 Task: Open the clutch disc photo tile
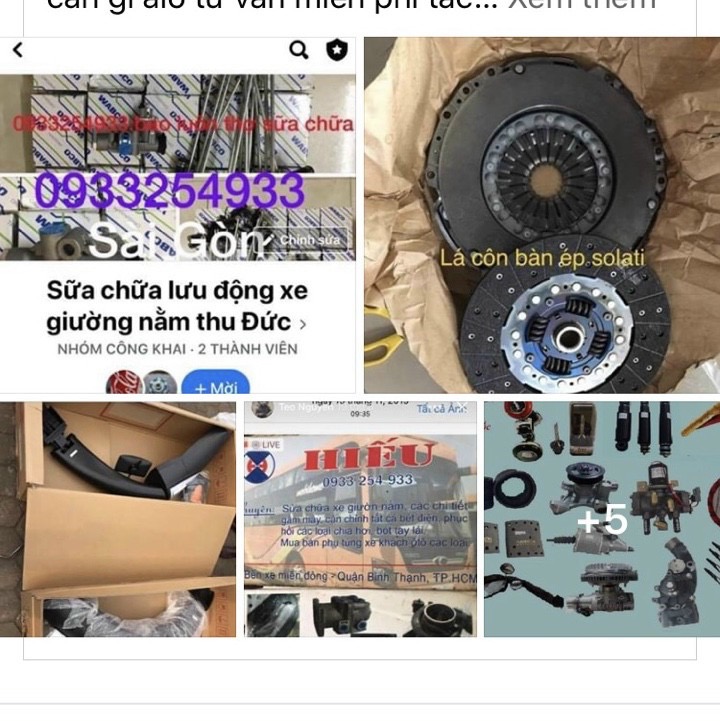coord(540,215)
